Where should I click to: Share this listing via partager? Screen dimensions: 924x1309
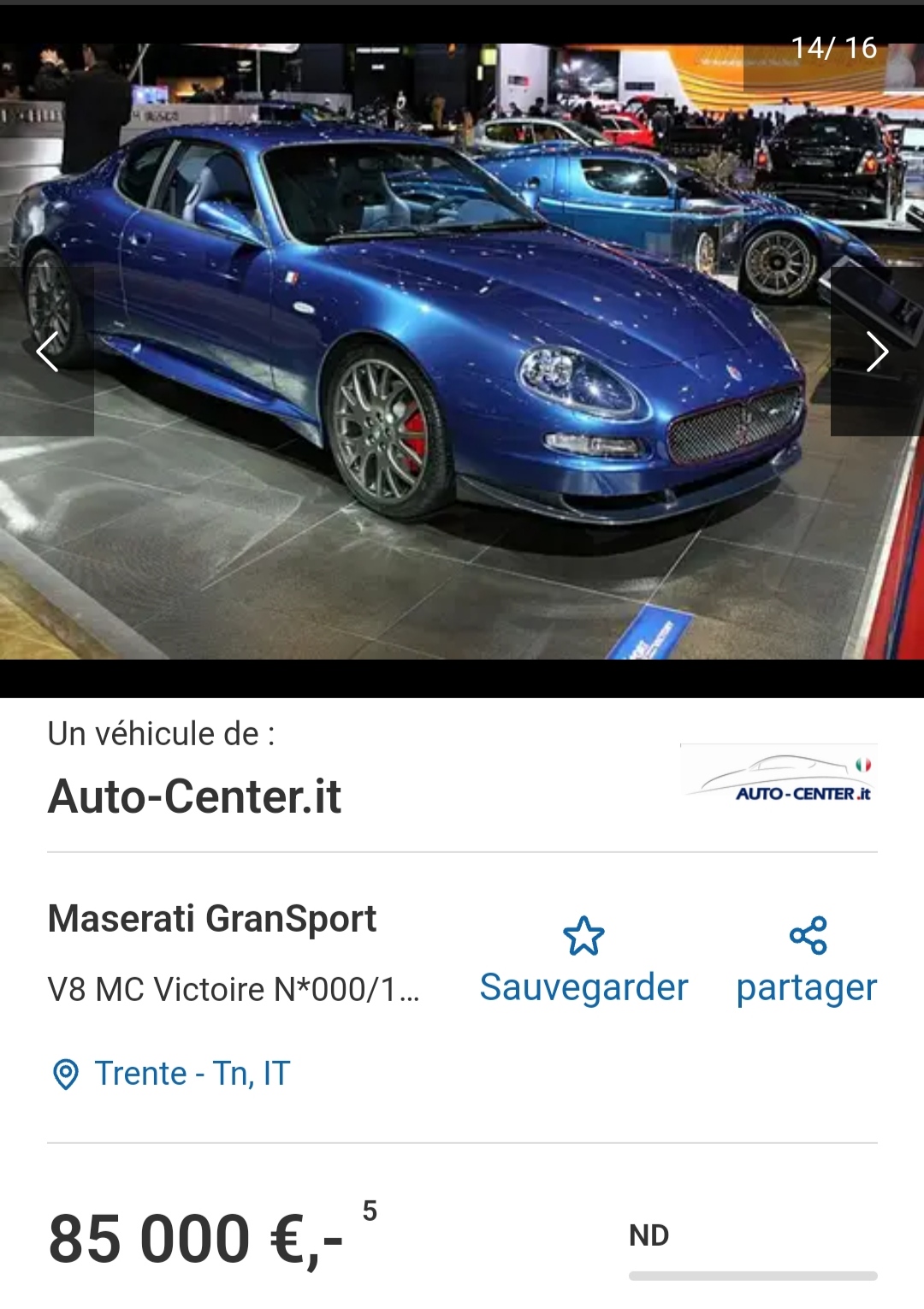[807, 961]
